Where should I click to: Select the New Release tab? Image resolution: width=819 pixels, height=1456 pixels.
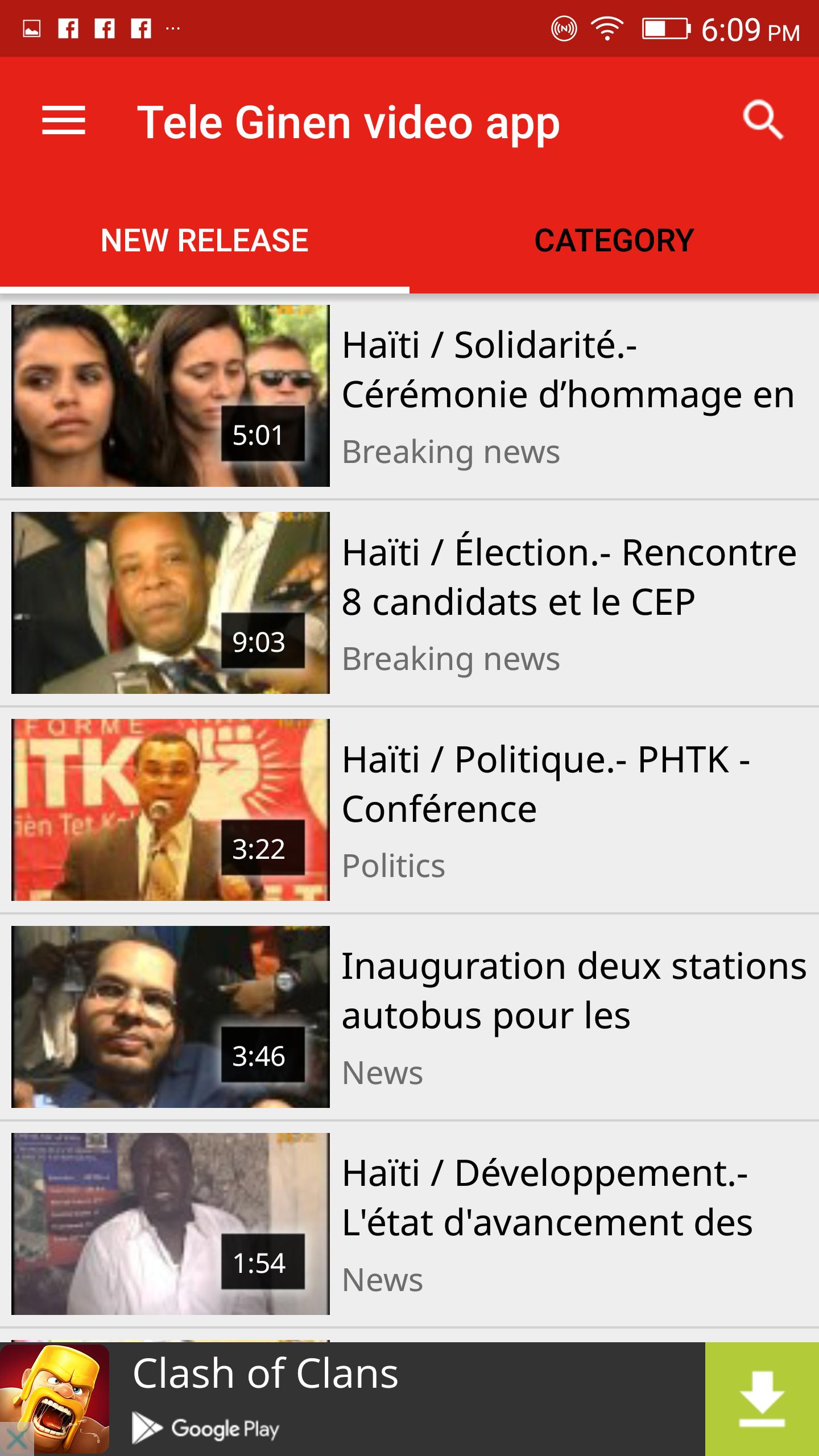coord(205,241)
